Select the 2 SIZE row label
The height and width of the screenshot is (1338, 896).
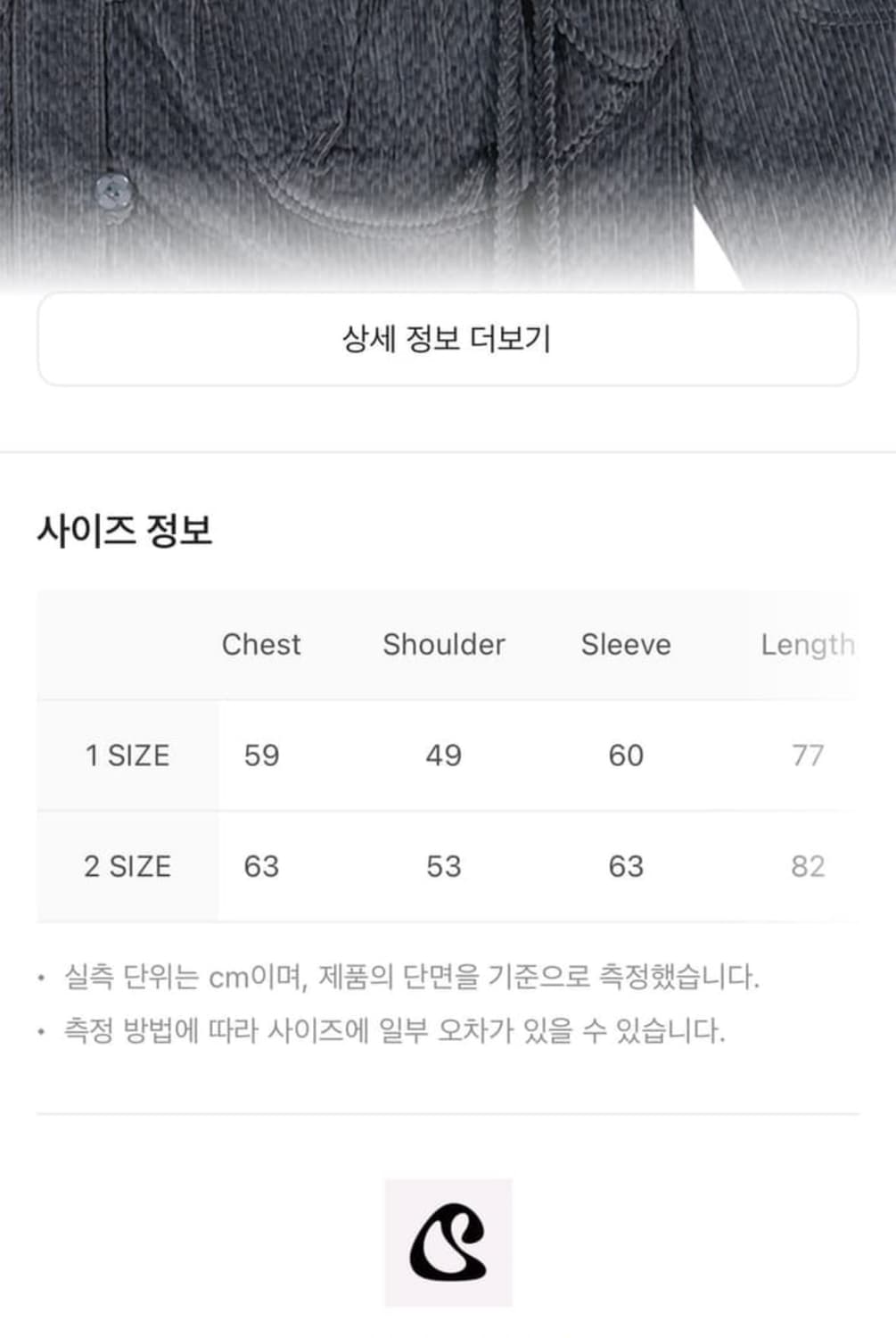click(x=126, y=866)
